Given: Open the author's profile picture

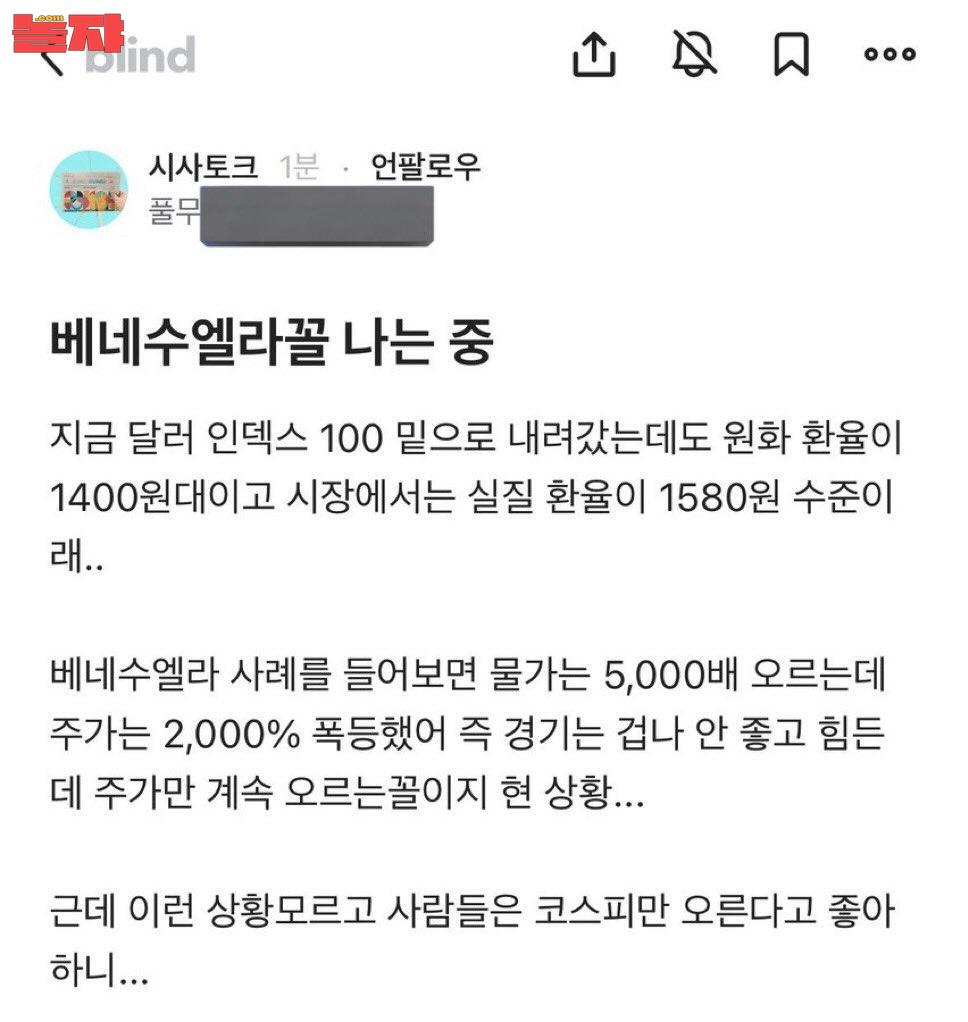Looking at the screenshot, I should 88,189.
